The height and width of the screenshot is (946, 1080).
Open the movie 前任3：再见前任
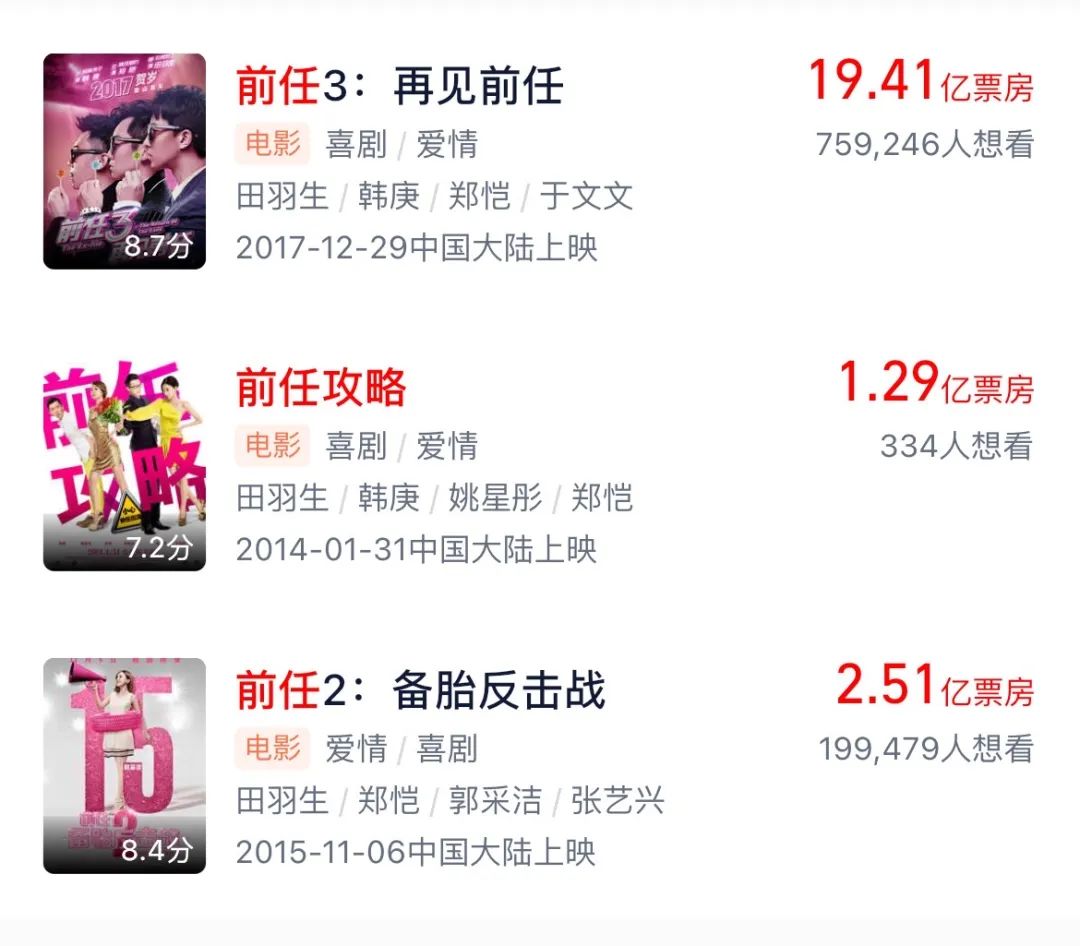pyautogui.click(x=400, y=86)
